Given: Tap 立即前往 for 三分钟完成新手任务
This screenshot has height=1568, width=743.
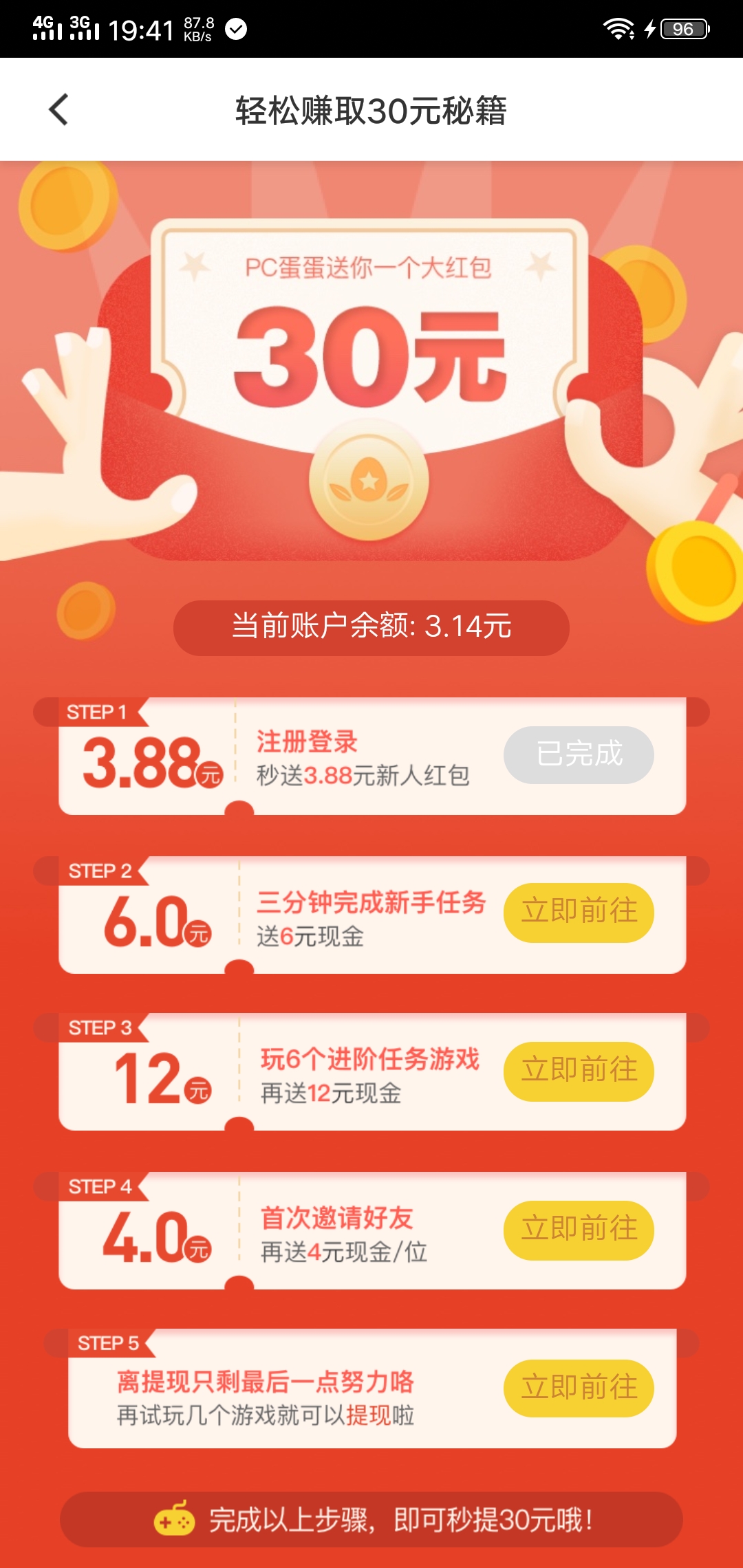Looking at the screenshot, I should (x=579, y=912).
